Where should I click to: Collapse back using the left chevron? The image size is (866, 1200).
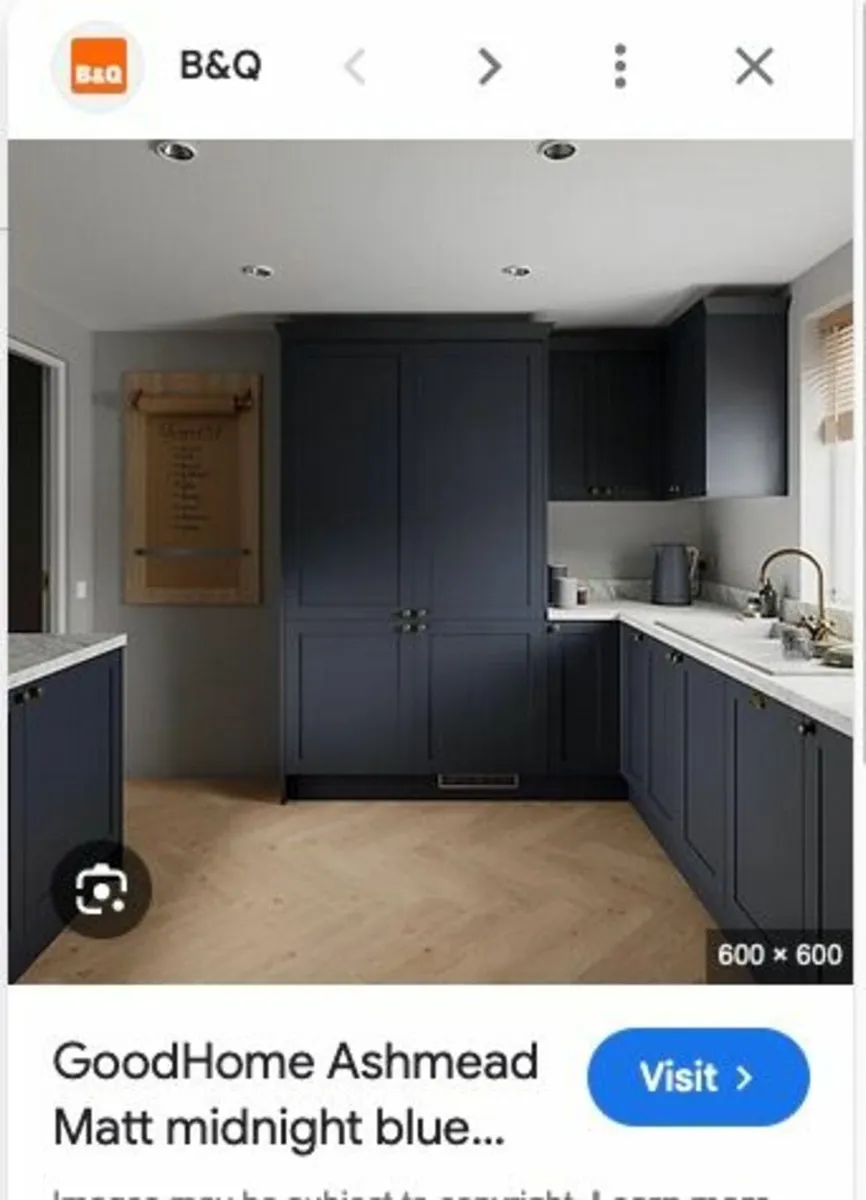pos(355,66)
